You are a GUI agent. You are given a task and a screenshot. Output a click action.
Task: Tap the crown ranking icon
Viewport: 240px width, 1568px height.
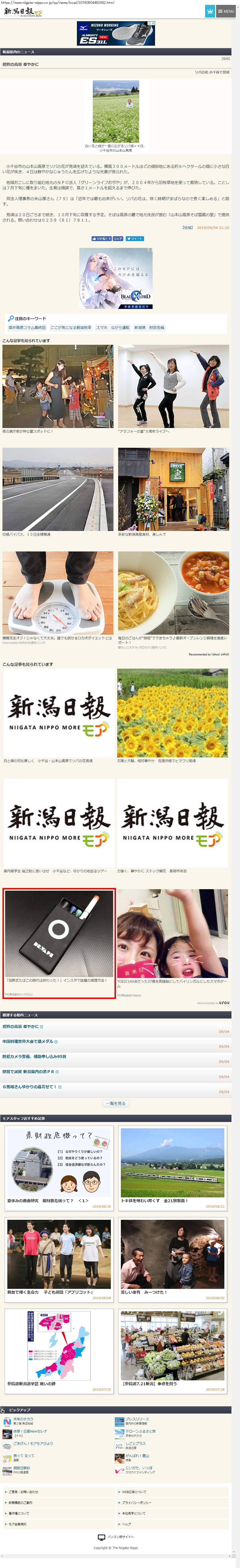coord(209,11)
